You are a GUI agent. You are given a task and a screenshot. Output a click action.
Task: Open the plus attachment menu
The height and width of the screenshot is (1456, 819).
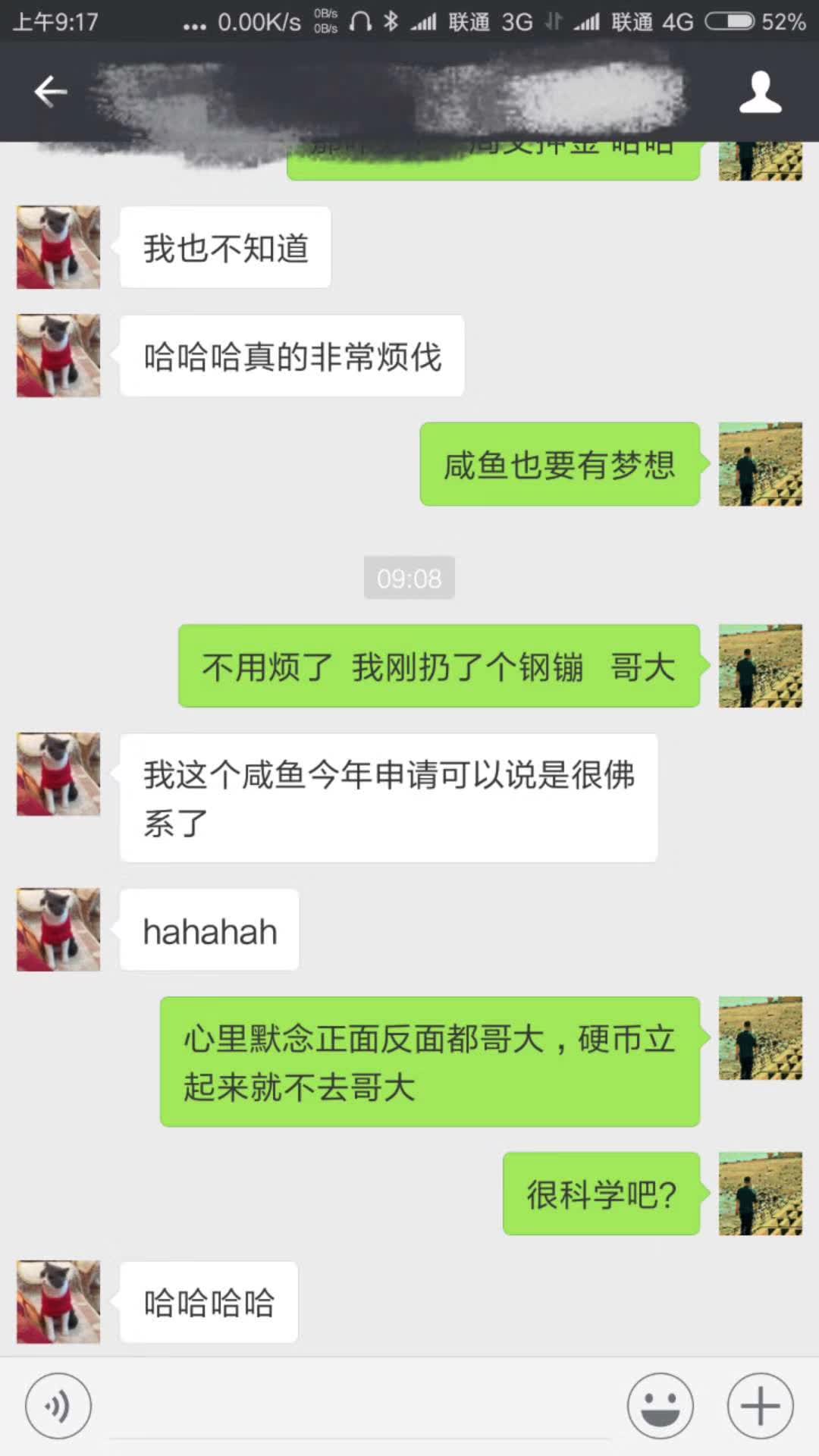pyautogui.click(x=760, y=1405)
